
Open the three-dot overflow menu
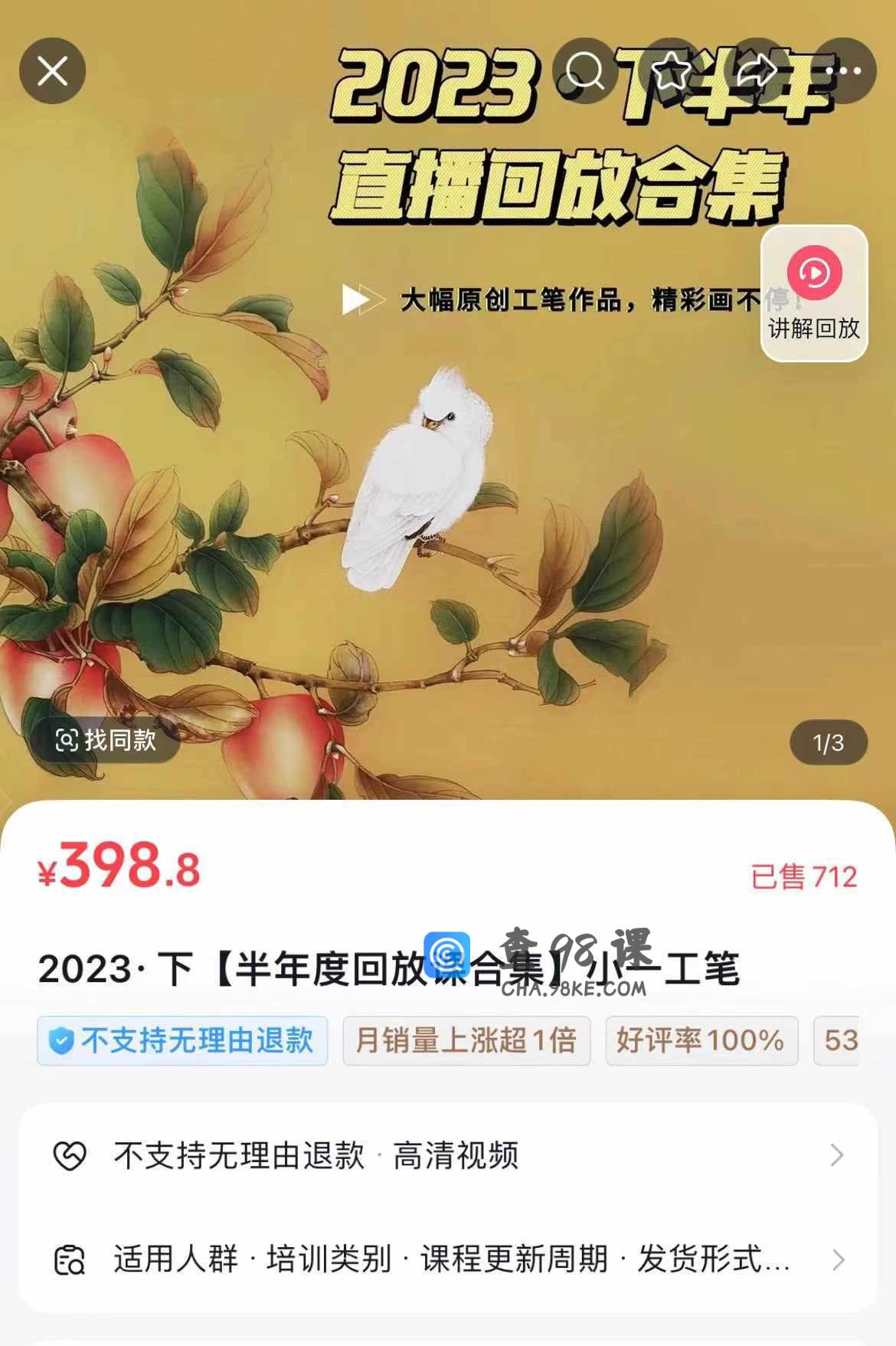pos(843,71)
